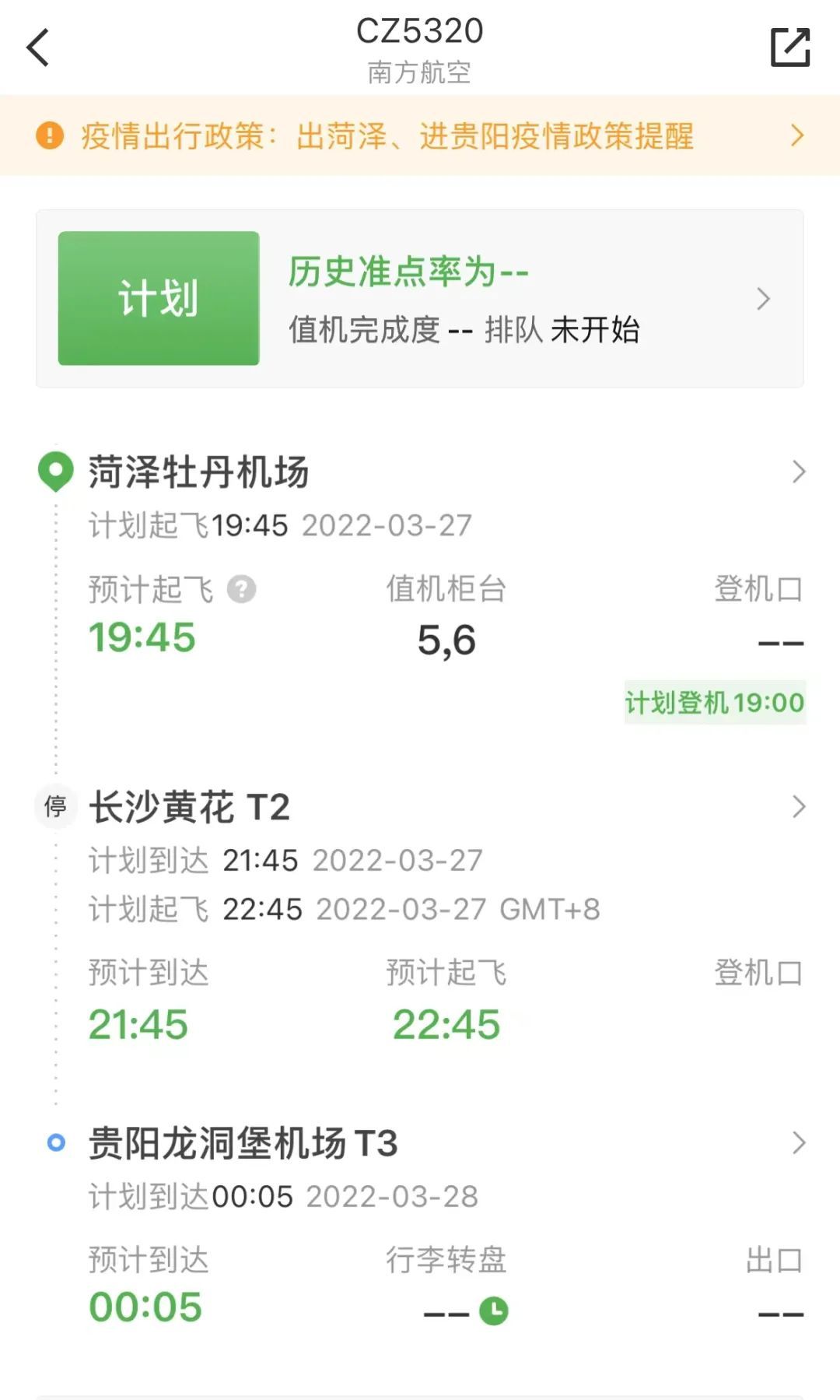Viewport: 840px width, 1400px height.
Task: Expand details for 贵阳龙洞堡机场 T3
Action: tap(798, 1144)
